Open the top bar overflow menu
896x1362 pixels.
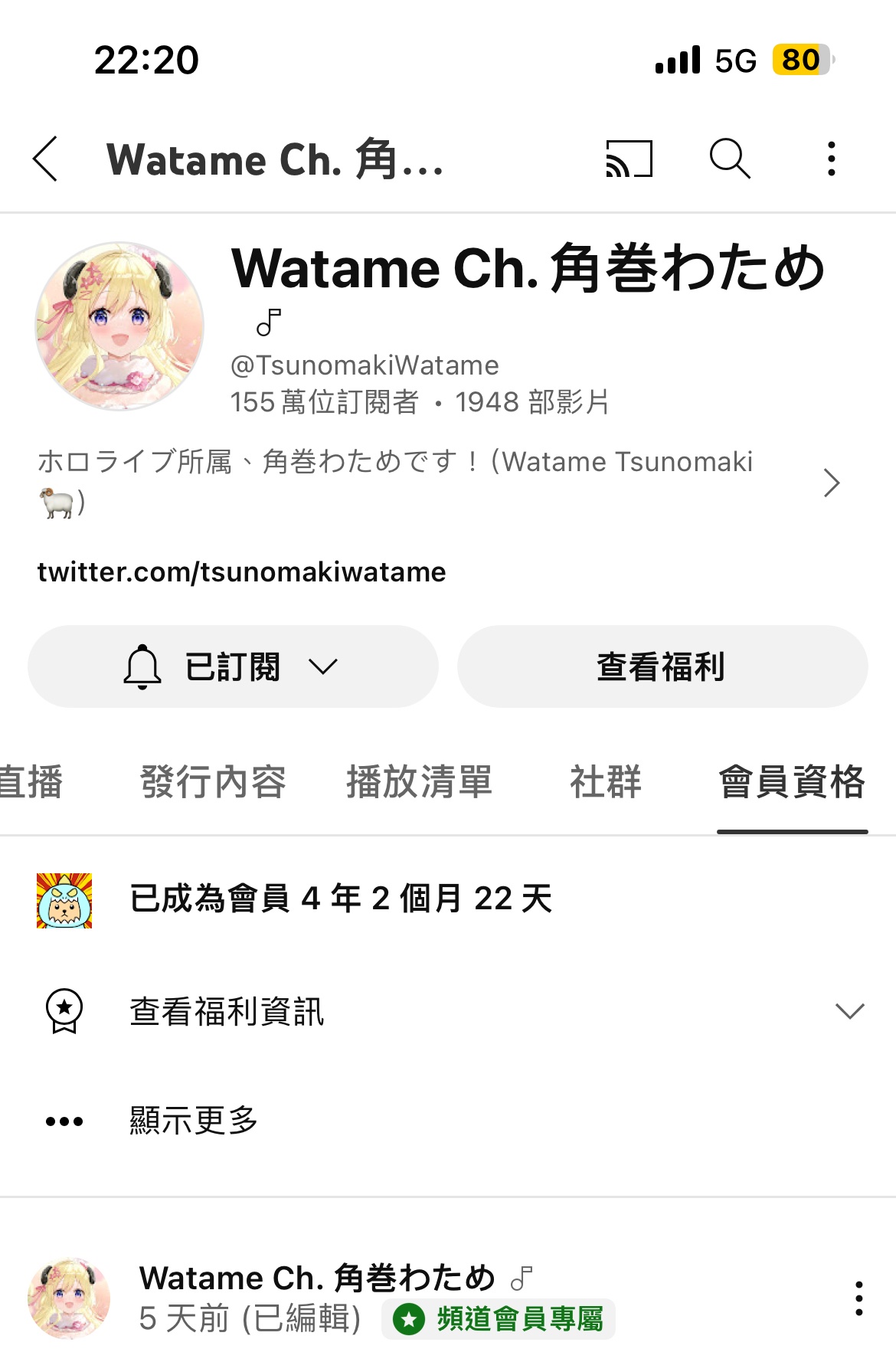[x=831, y=159]
